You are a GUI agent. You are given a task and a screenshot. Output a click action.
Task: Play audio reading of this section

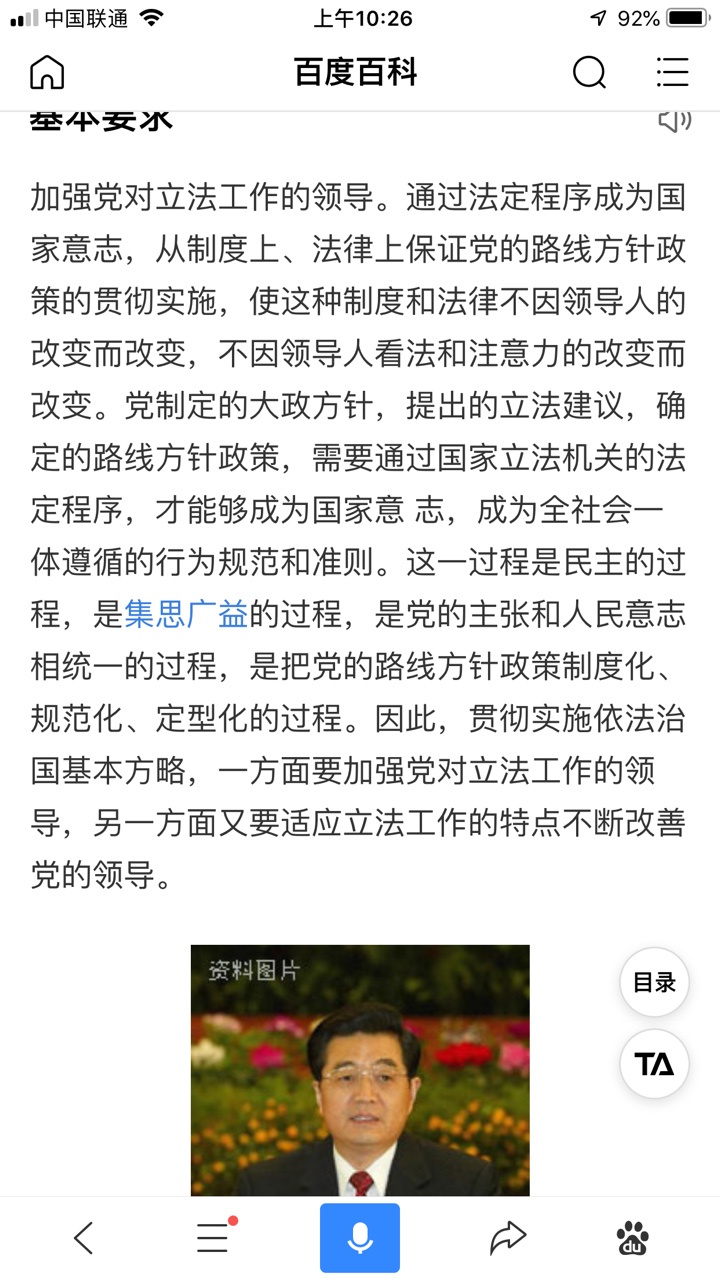click(674, 121)
